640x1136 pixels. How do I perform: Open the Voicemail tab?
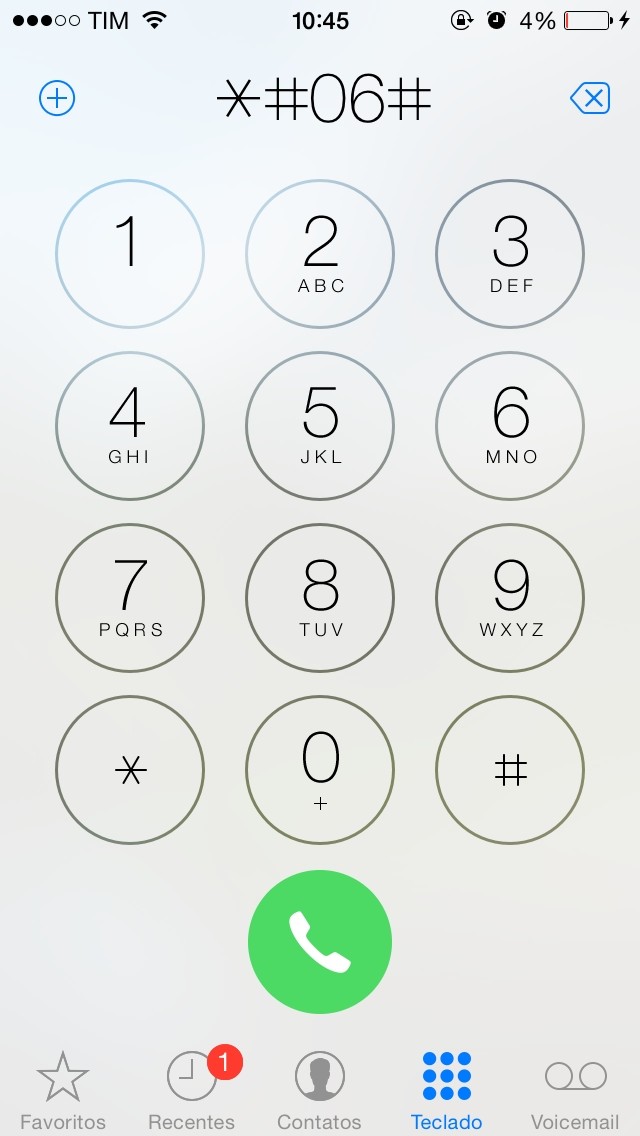[x=575, y=1091]
